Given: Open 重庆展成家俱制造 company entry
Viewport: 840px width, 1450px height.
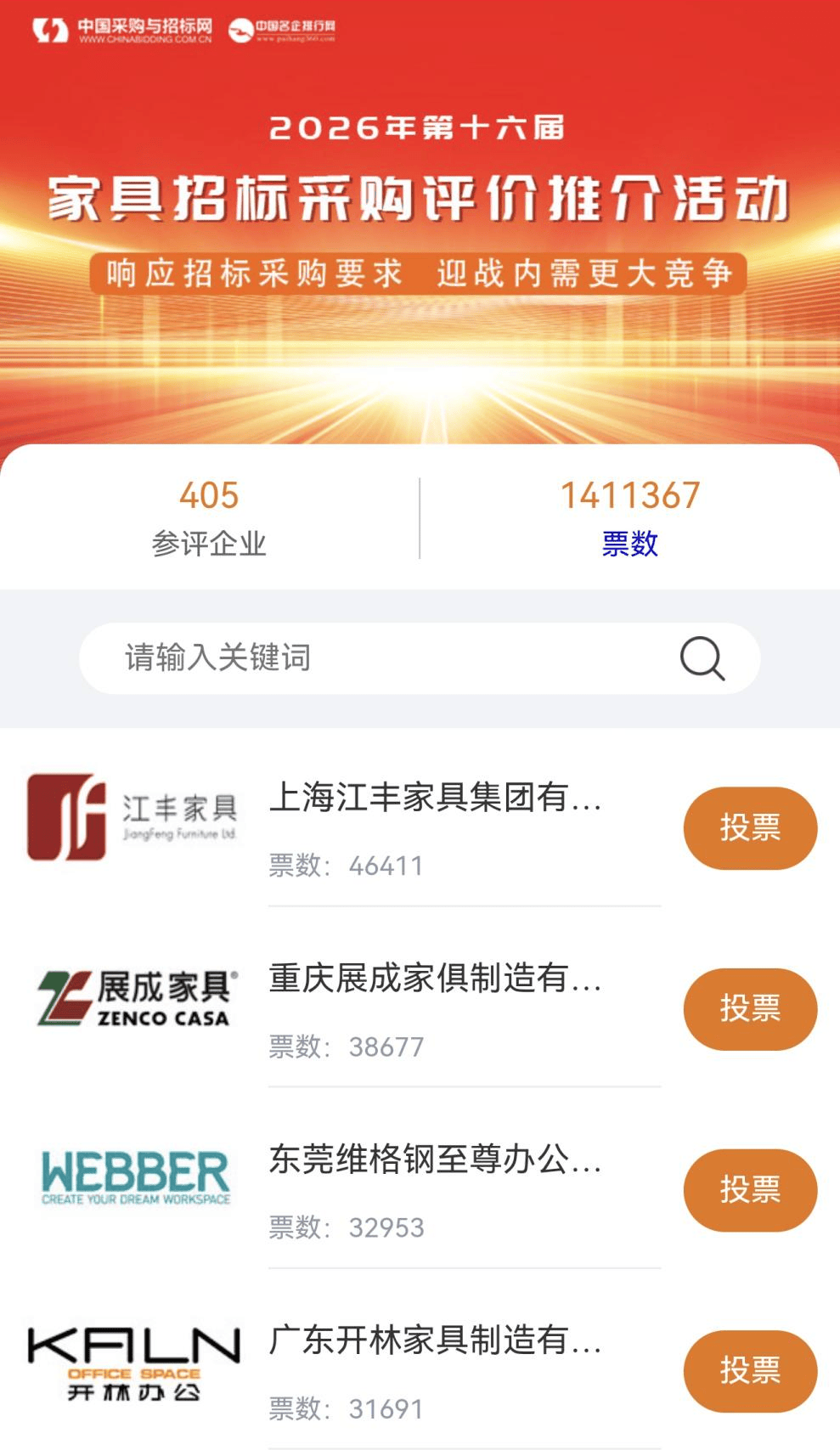Looking at the screenshot, I should 435,979.
